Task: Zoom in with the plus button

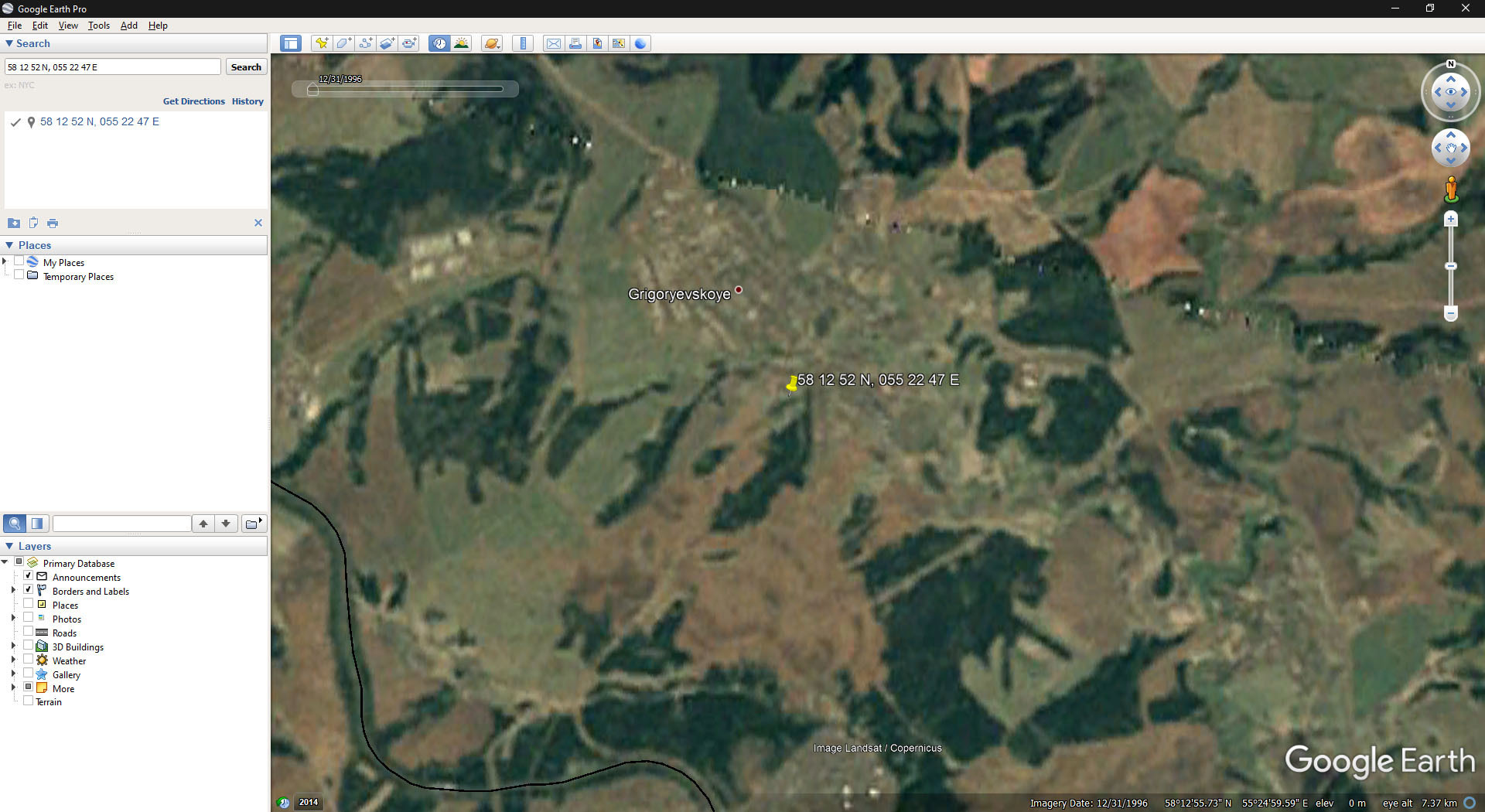Action: click(x=1451, y=220)
